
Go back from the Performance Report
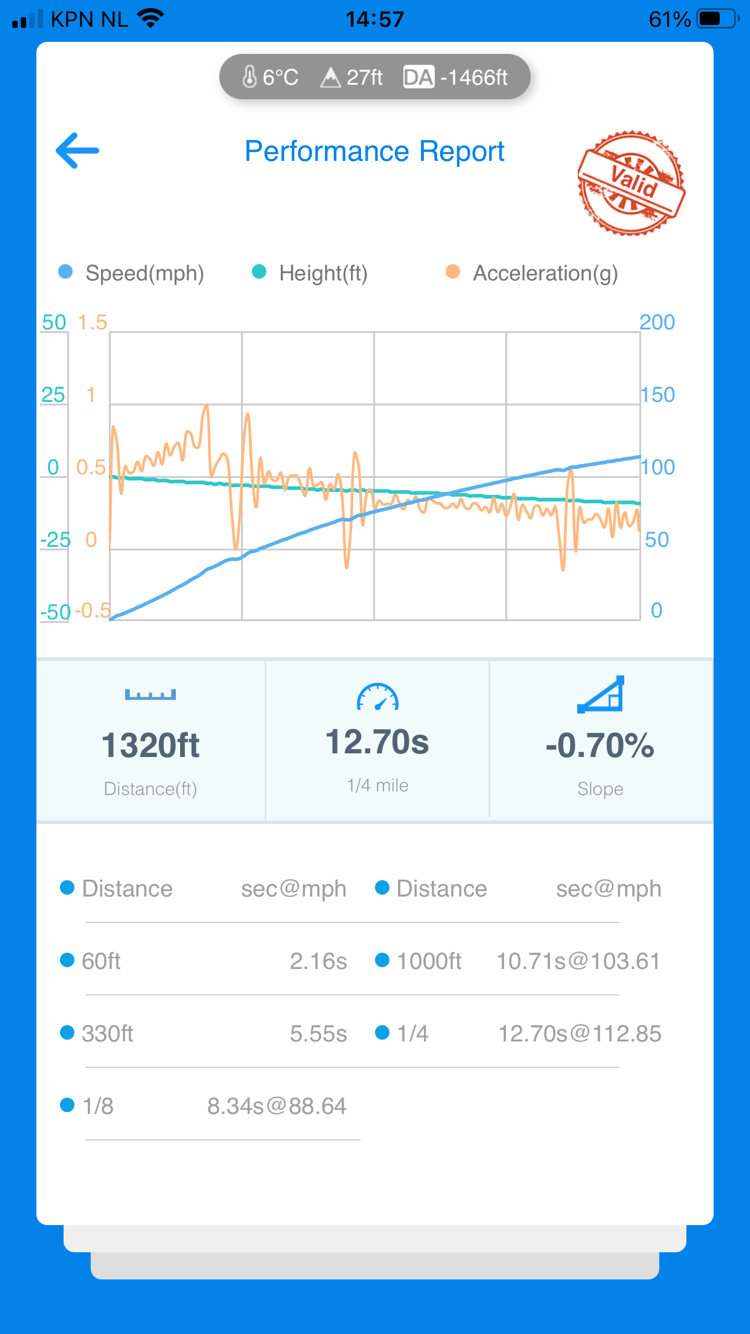tap(77, 151)
